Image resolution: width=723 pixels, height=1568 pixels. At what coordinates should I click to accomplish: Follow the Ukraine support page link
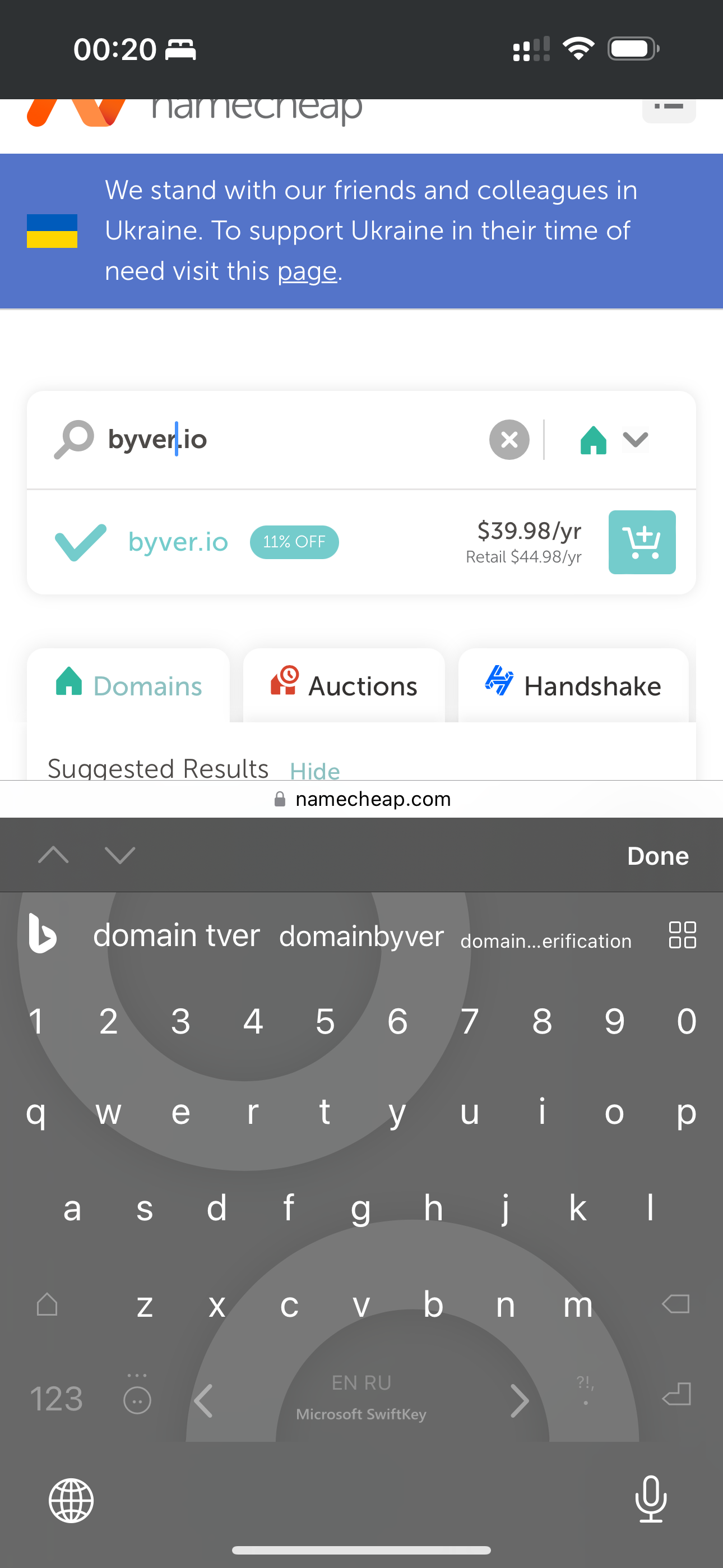coord(307,271)
